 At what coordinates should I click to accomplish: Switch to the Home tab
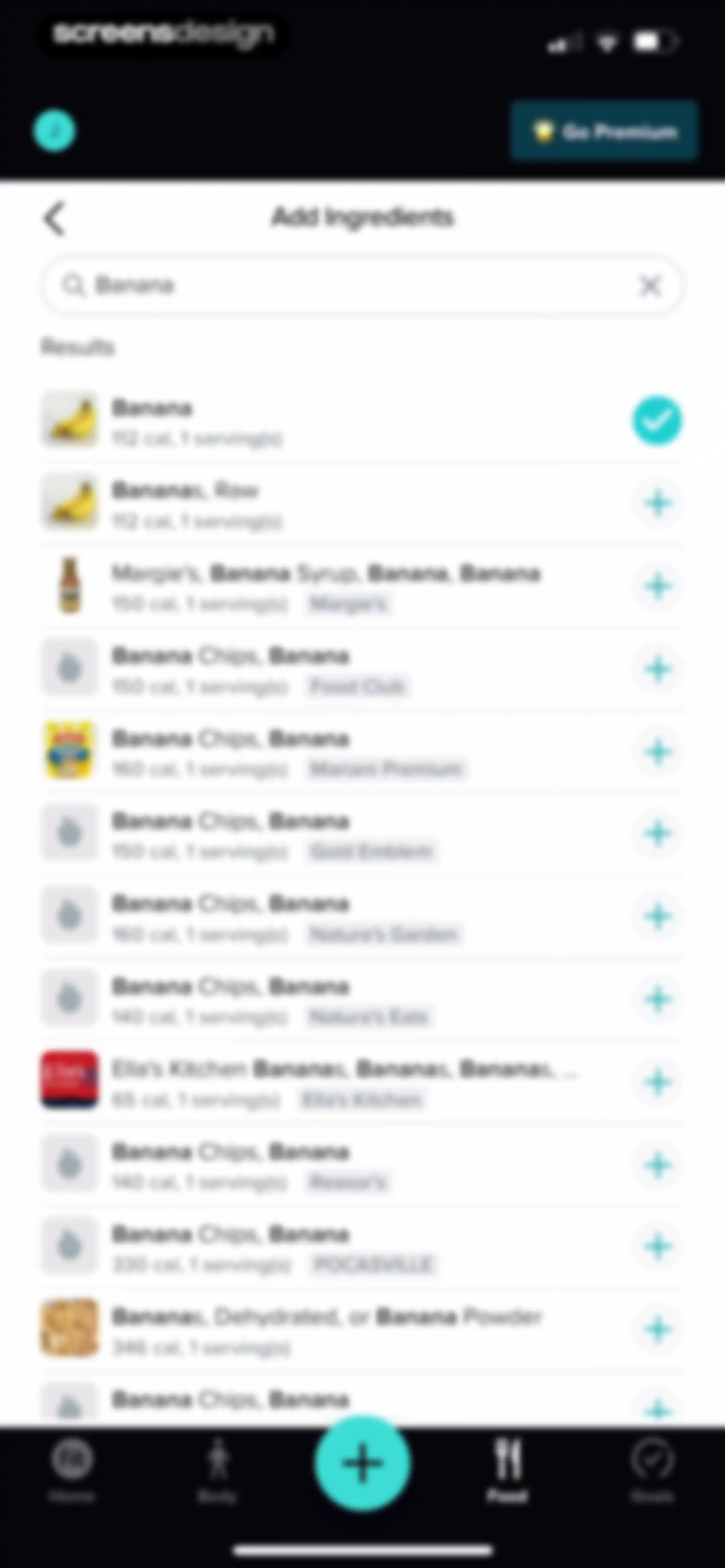tap(72, 1469)
